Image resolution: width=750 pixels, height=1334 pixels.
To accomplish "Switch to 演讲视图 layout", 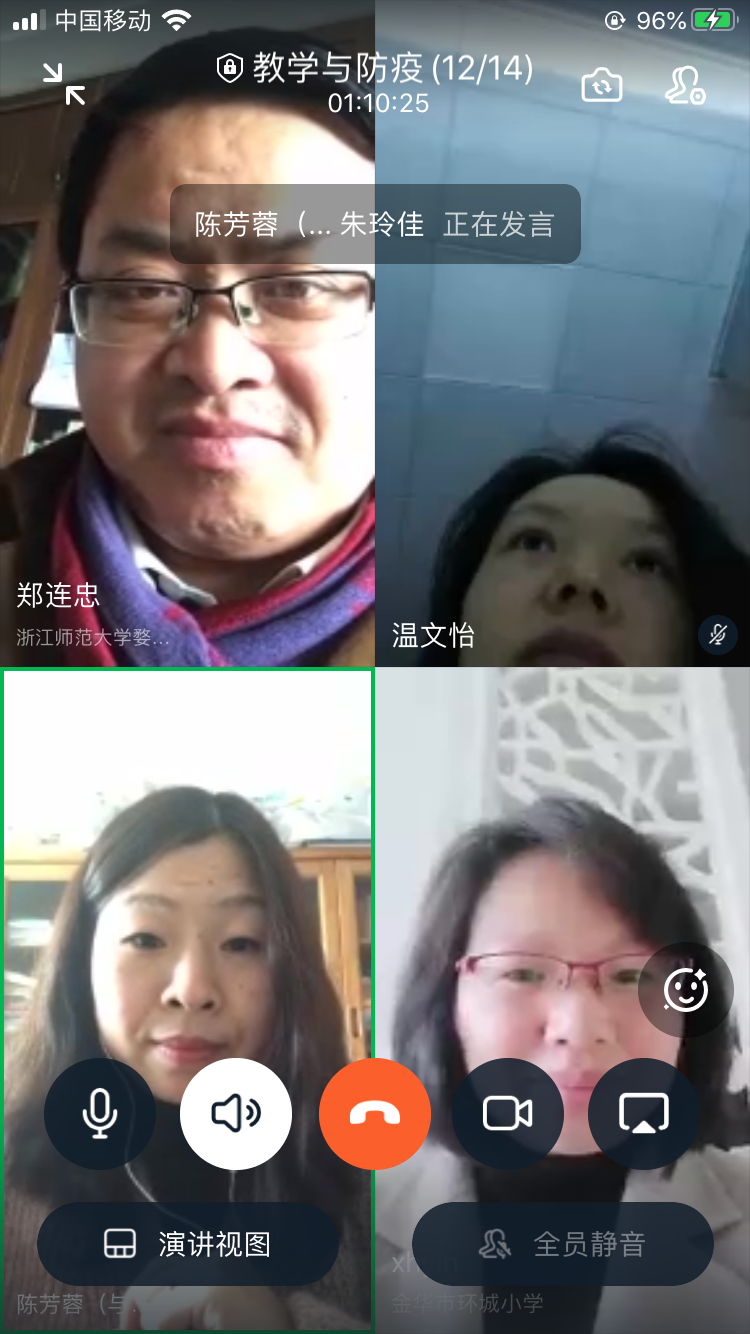I will click(x=188, y=1244).
